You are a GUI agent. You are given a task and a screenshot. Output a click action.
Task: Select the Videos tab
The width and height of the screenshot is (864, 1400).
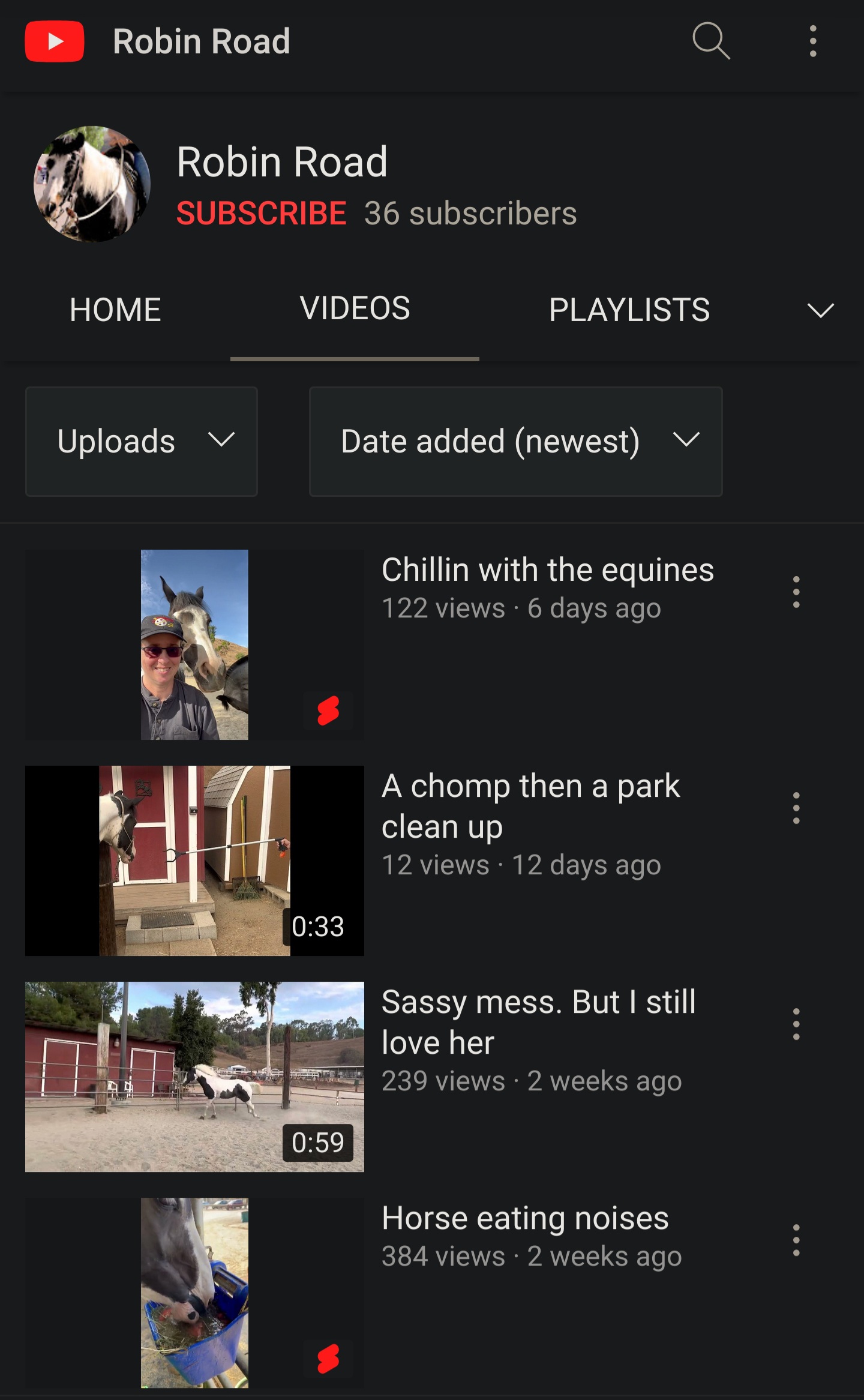(355, 308)
